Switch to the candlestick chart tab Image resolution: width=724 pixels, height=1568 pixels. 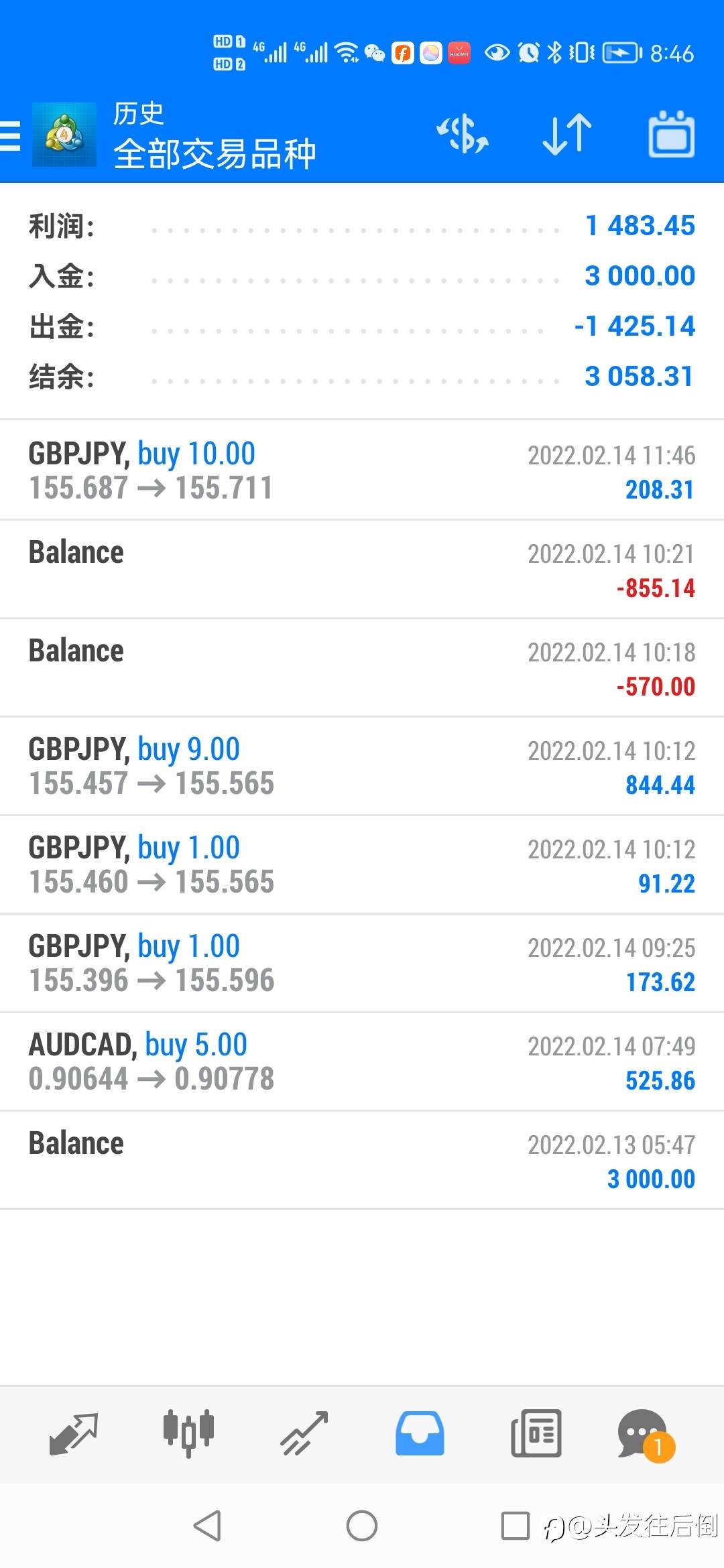[x=188, y=1434]
